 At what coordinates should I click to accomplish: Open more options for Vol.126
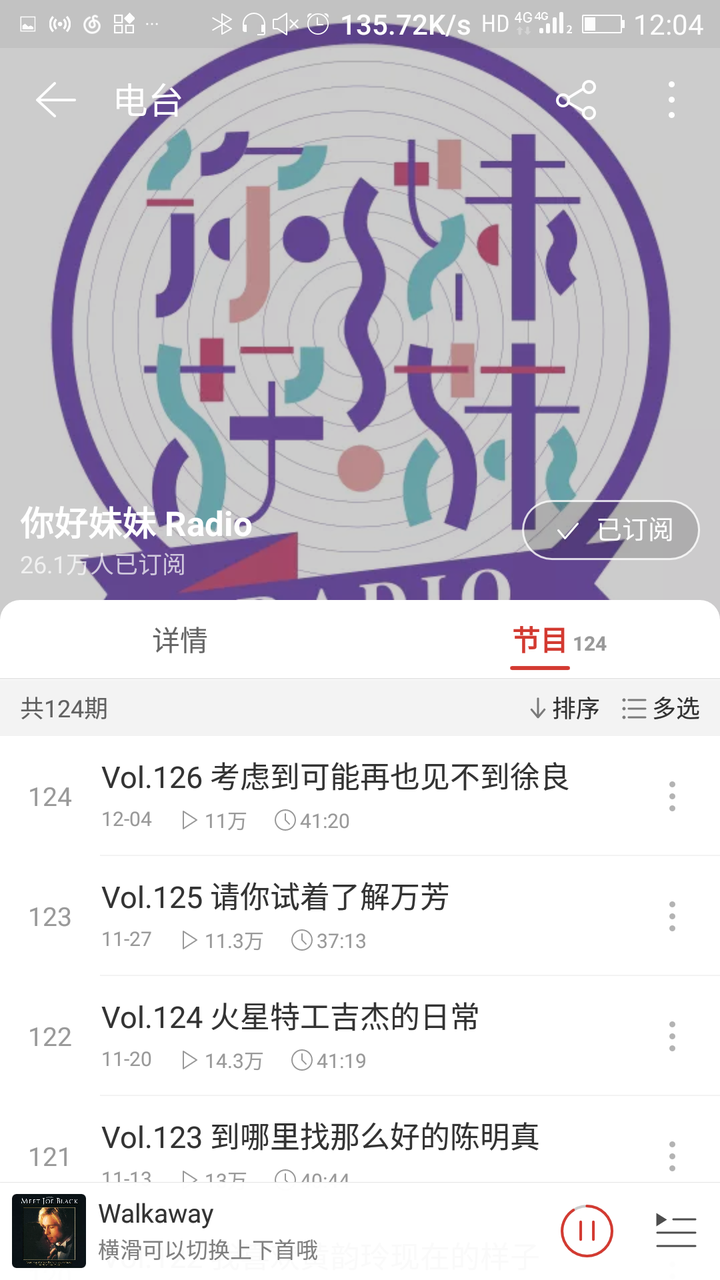672,796
